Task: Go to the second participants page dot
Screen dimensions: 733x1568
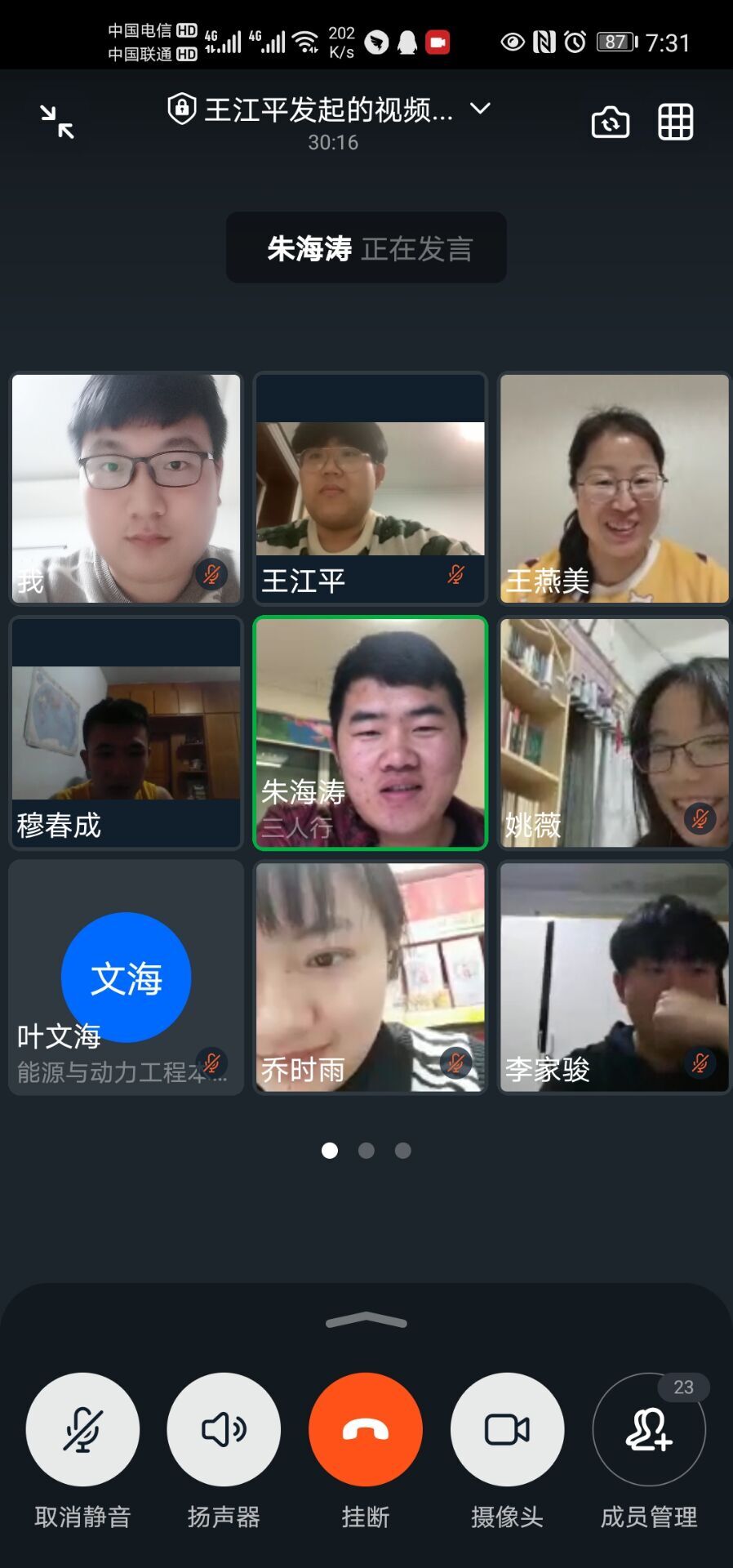Action: [x=366, y=1151]
